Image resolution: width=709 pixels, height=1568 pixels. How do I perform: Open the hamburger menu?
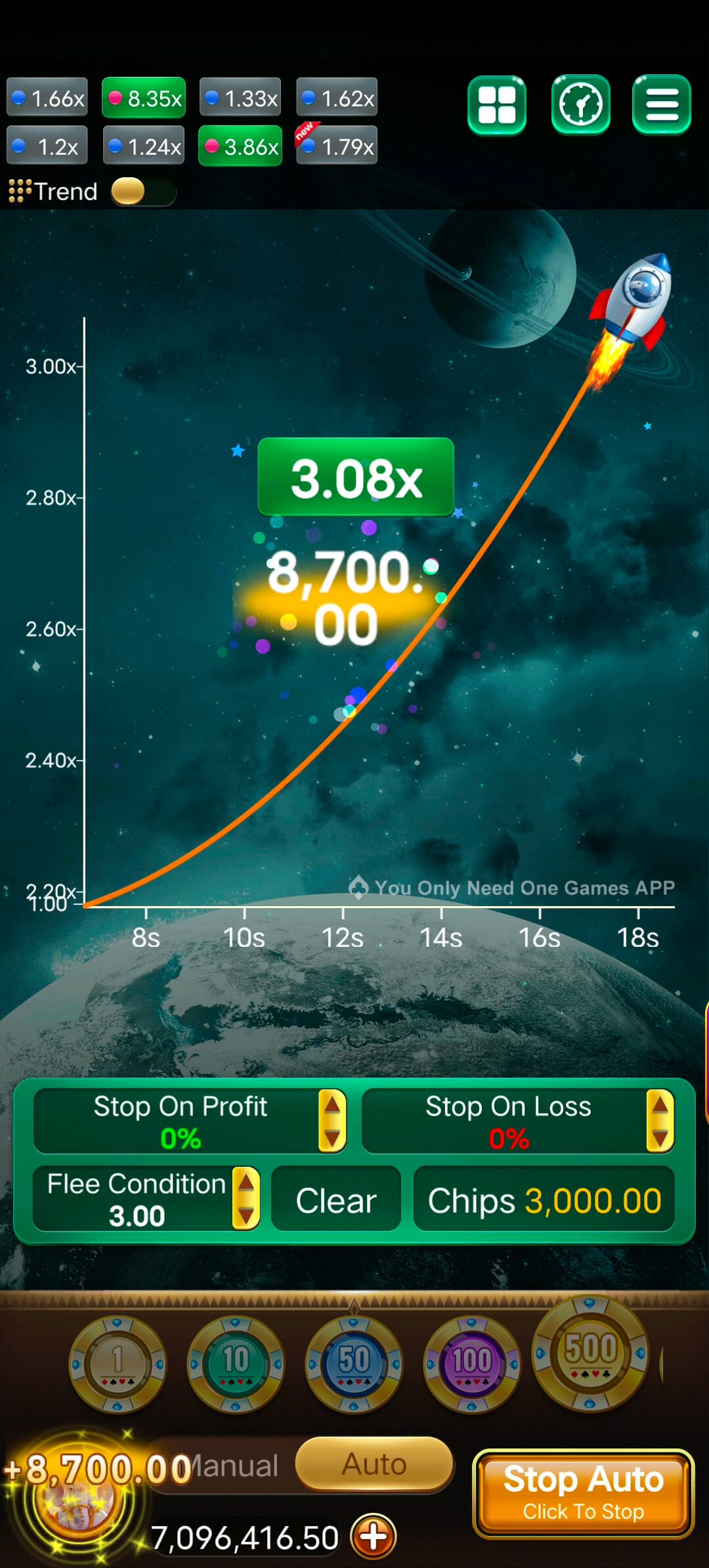click(x=661, y=105)
